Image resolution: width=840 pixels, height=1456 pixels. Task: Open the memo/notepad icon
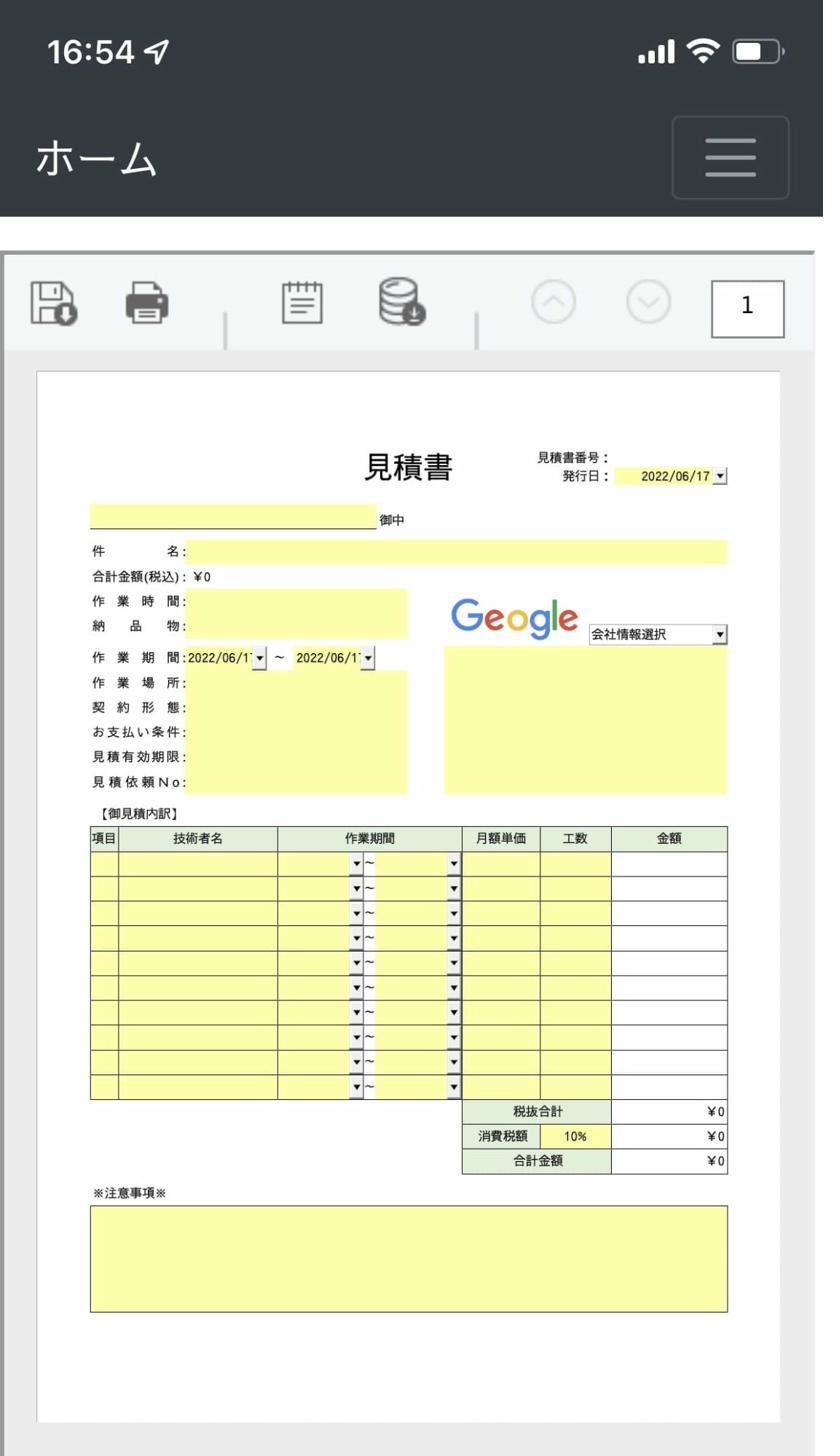click(x=302, y=303)
